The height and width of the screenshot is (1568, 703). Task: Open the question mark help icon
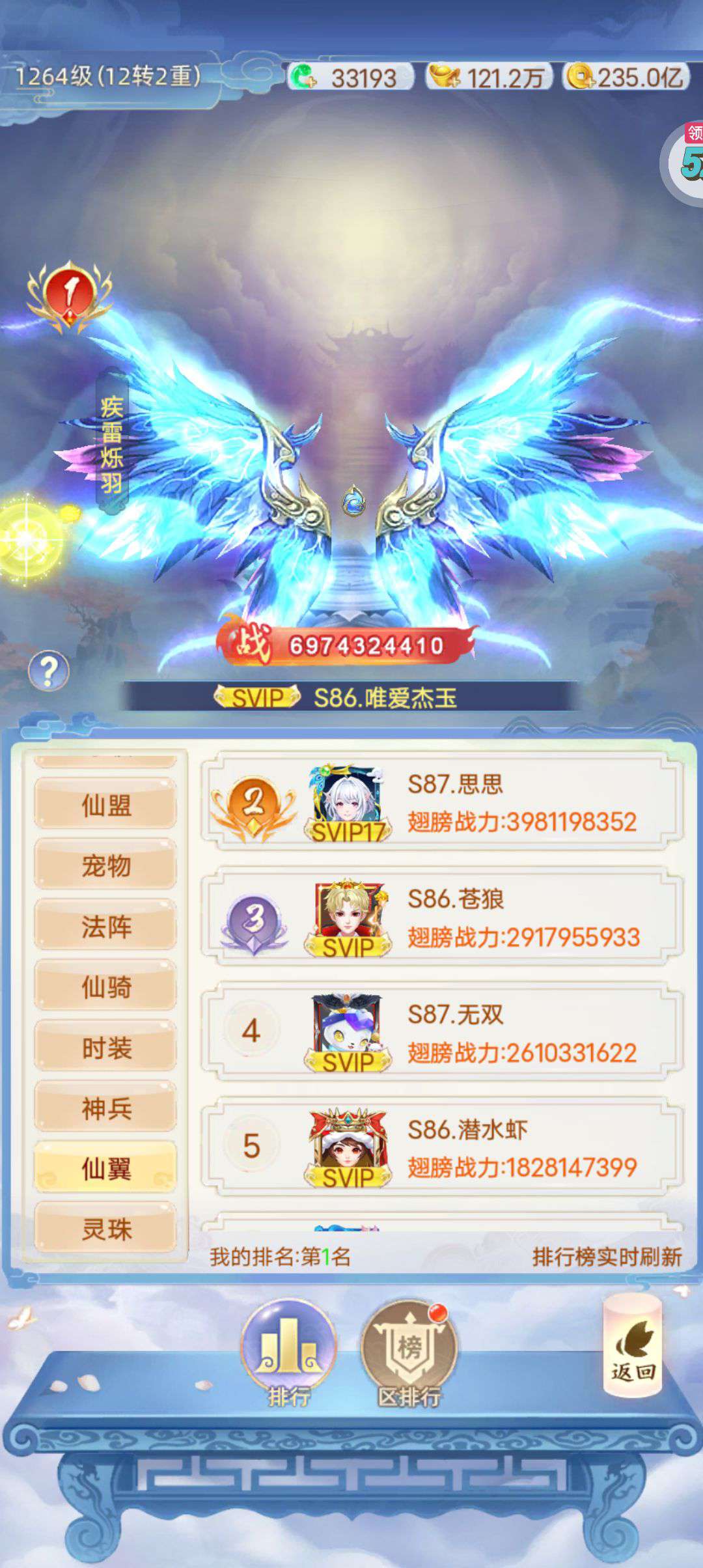[x=49, y=671]
